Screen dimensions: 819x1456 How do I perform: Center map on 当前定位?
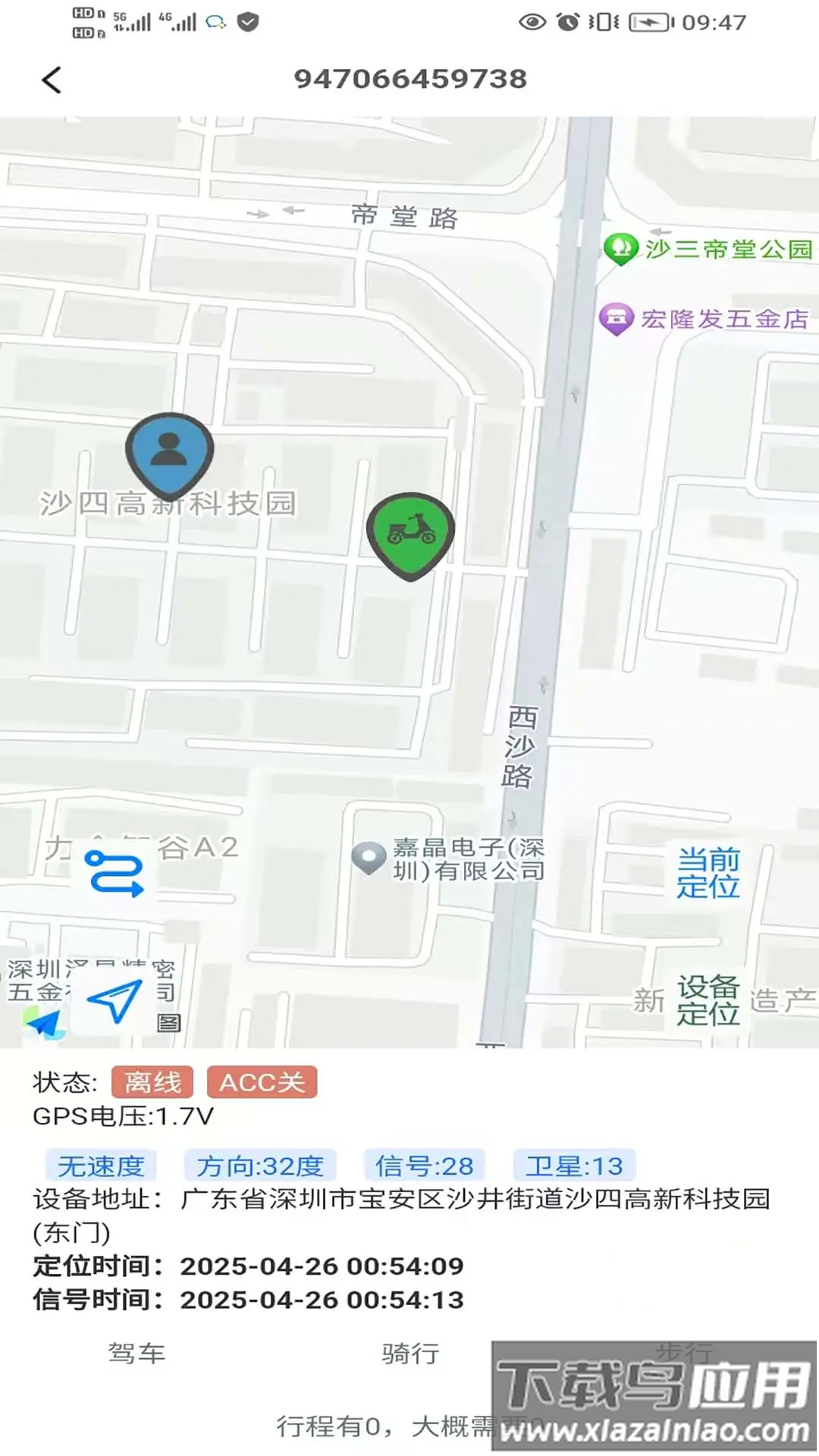click(x=708, y=874)
